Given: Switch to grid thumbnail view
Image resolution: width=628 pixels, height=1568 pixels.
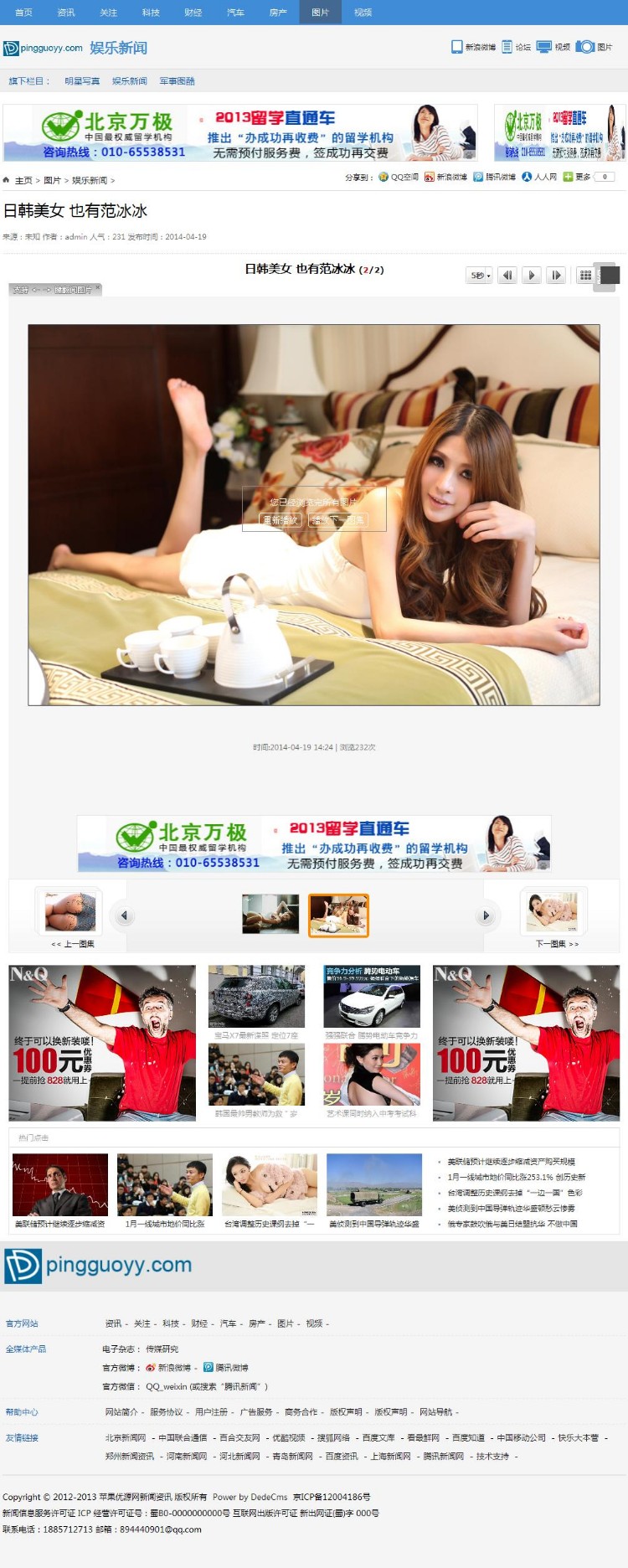Looking at the screenshot, I should click(x=586, y=275).
